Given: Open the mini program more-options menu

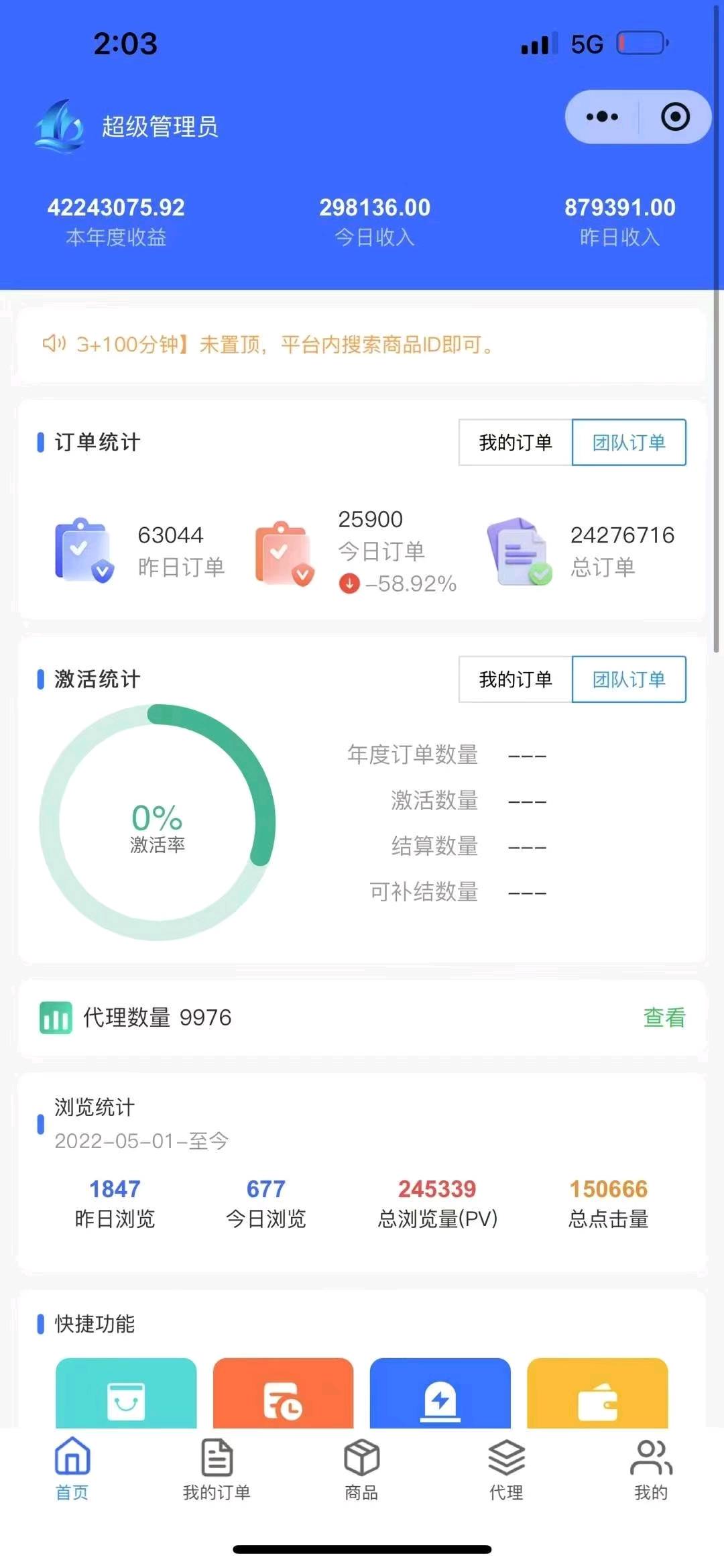Looking at the screenshot, I should click(x=602, y=117).
